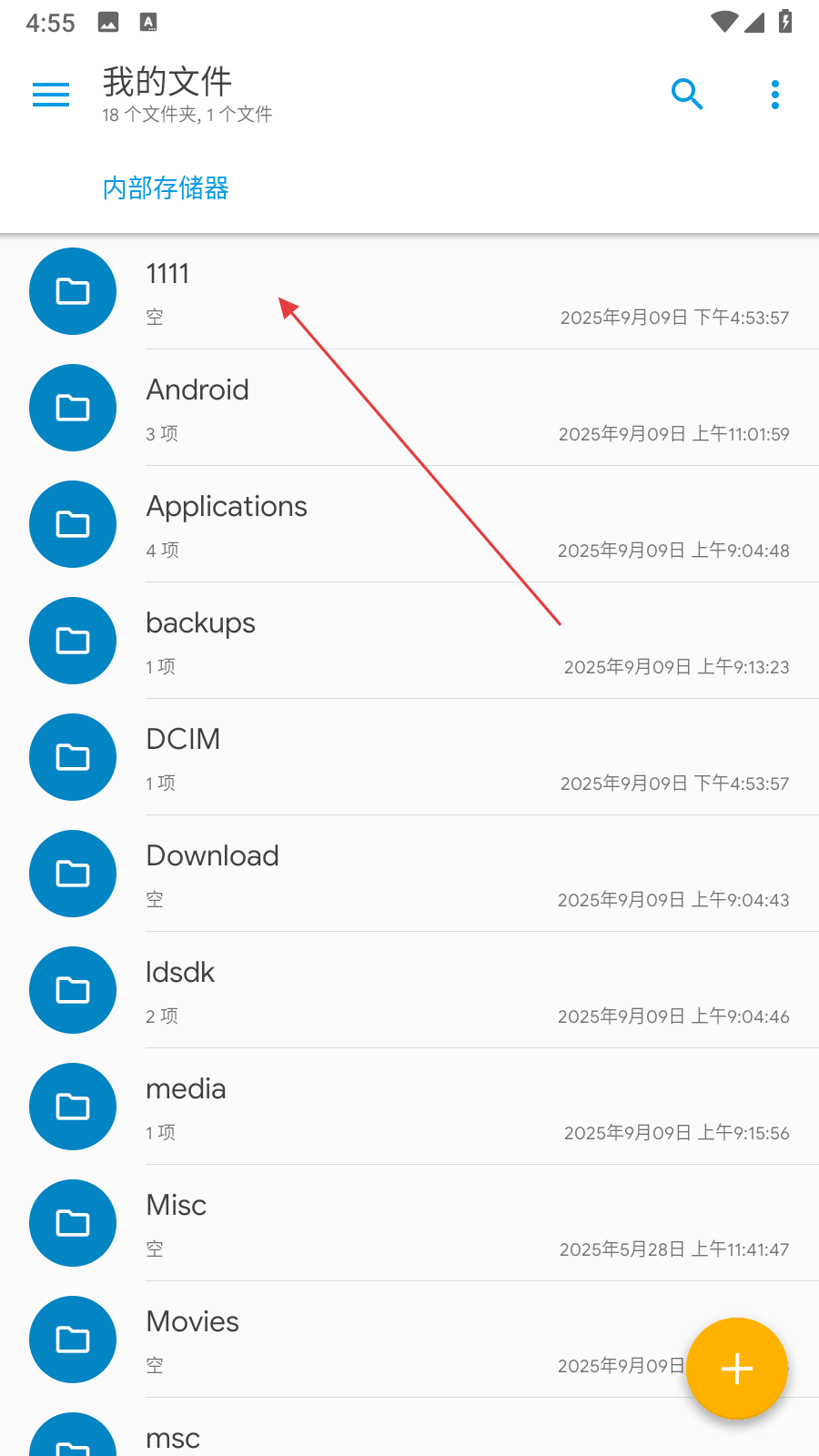
Task: Open the ldsdk folder
Action: coord(409,990)
